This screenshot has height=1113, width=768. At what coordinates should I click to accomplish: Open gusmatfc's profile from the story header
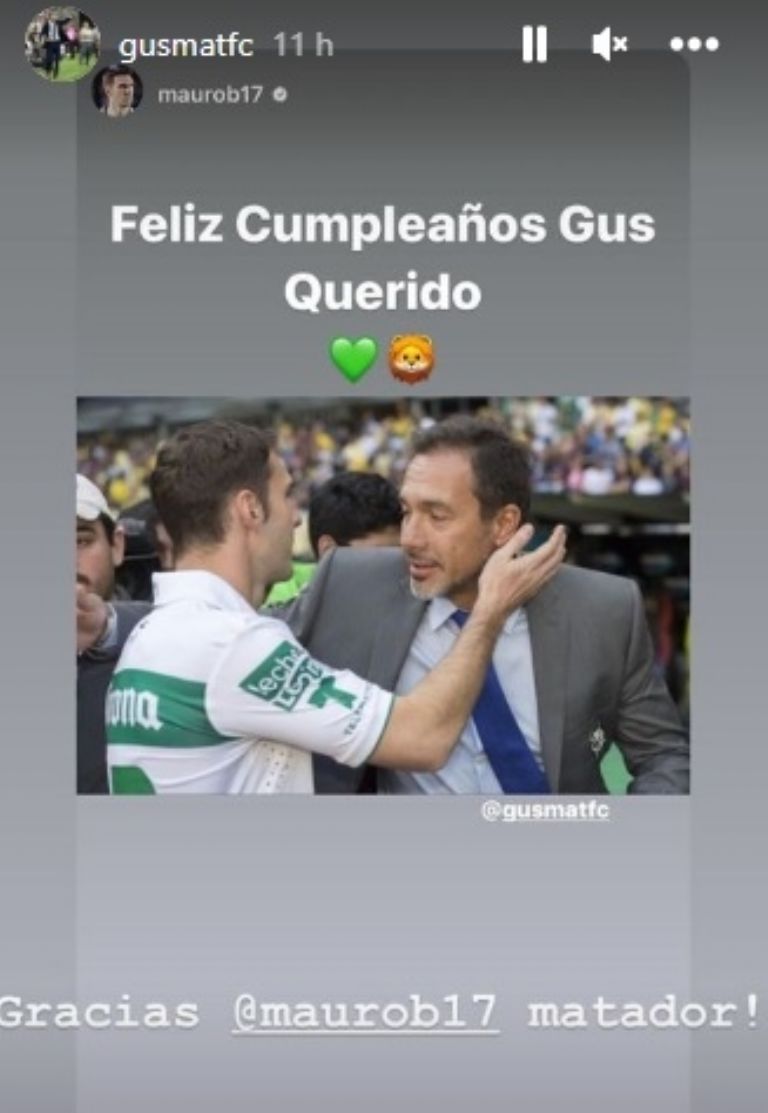pos(185,45)
